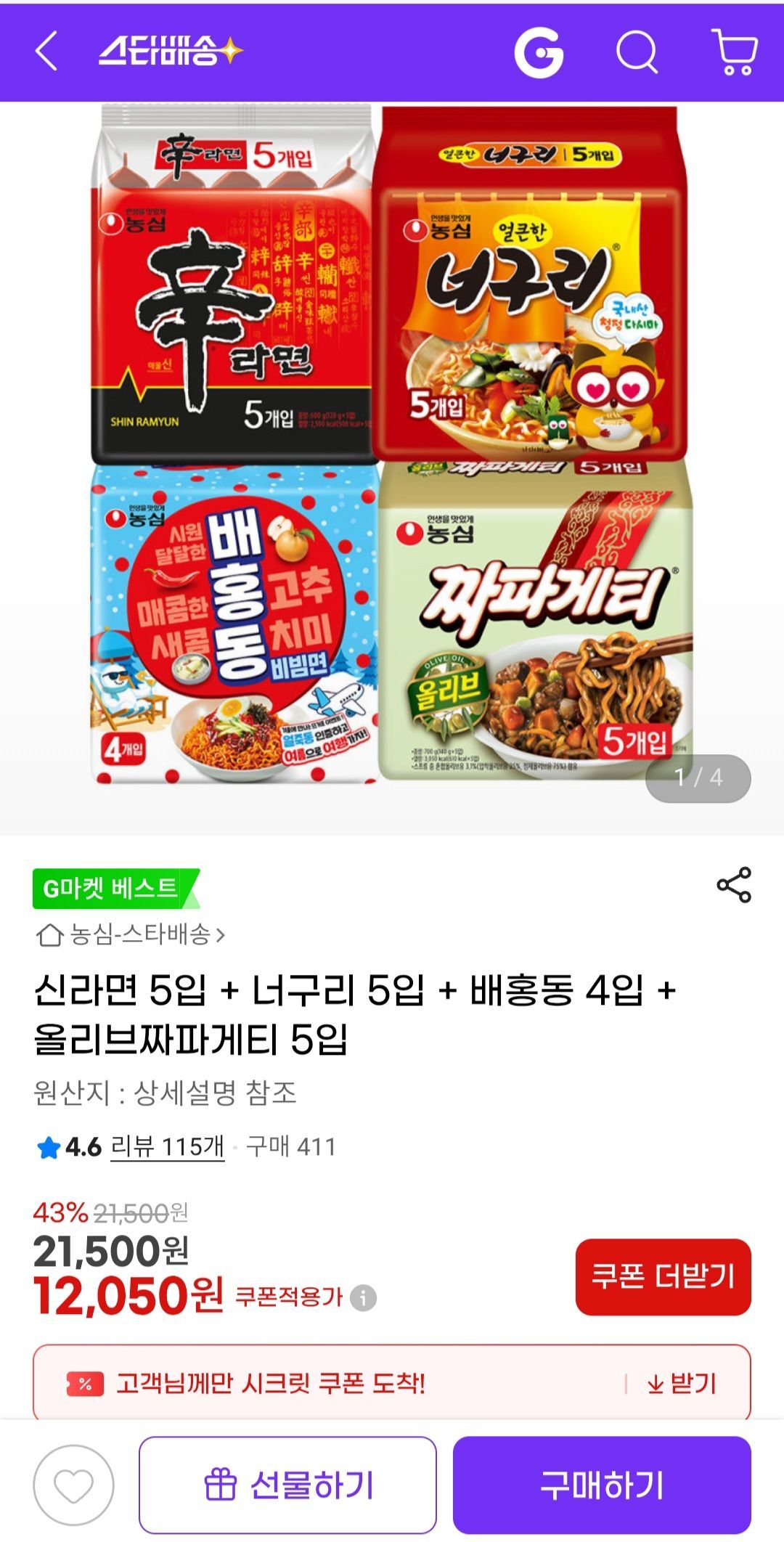Send as a gift with 선물하기
This screenshot has width=784, height=1542.
click(287, 1485)
